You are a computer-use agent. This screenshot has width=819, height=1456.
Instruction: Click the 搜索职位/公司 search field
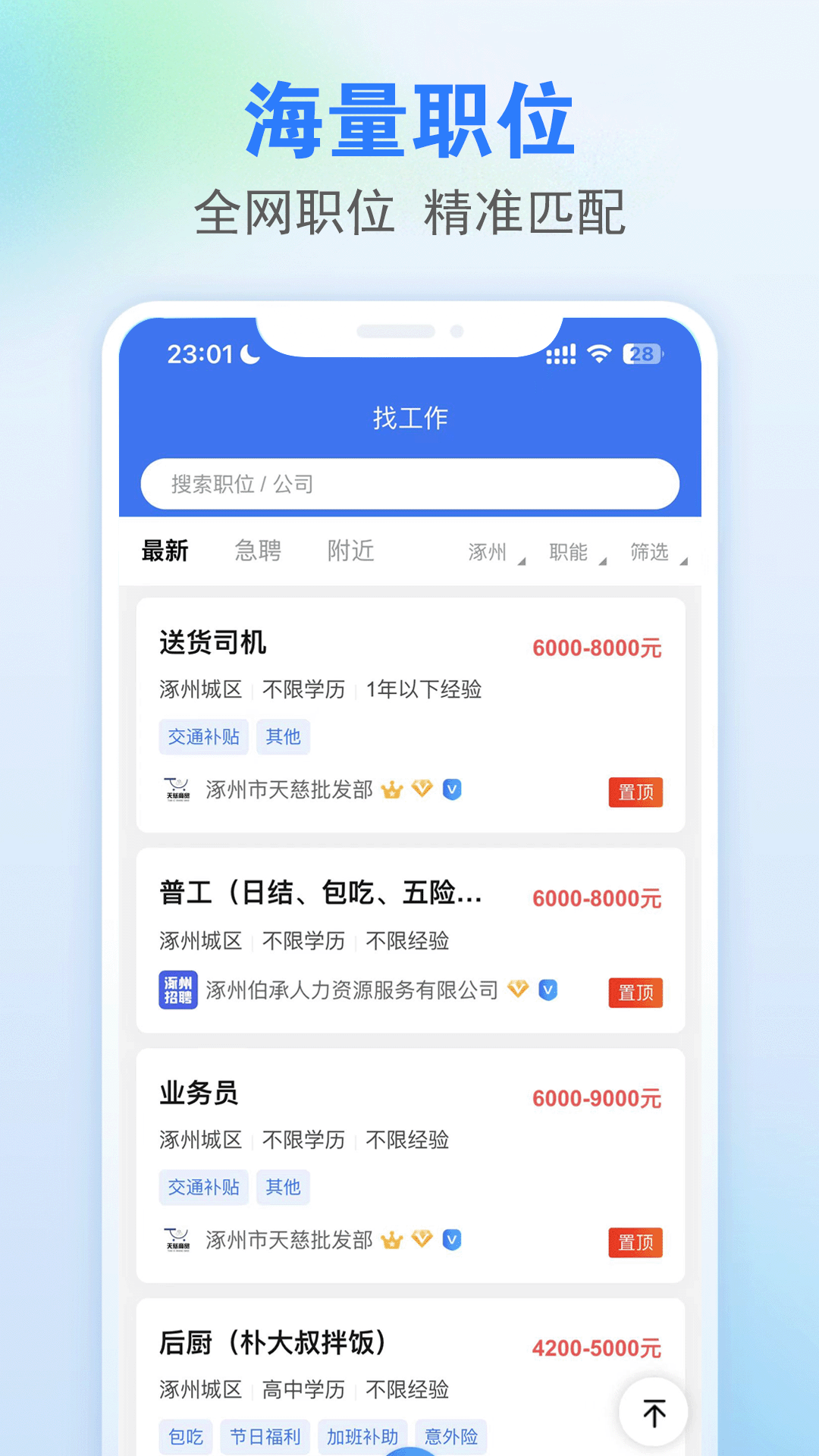point(409,484)
